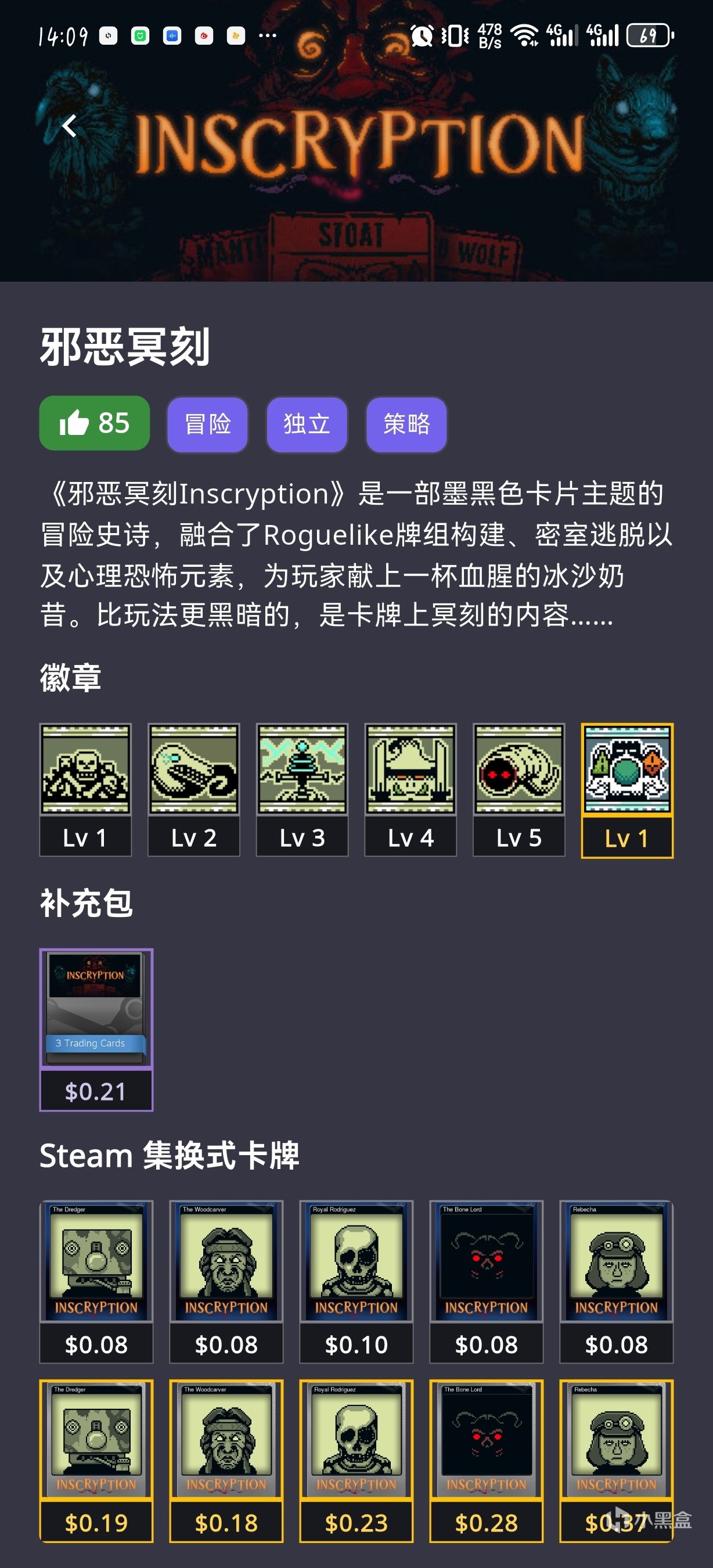Open the Lv 5 badge
713x1568 pixels.
[x=519, y=789]
